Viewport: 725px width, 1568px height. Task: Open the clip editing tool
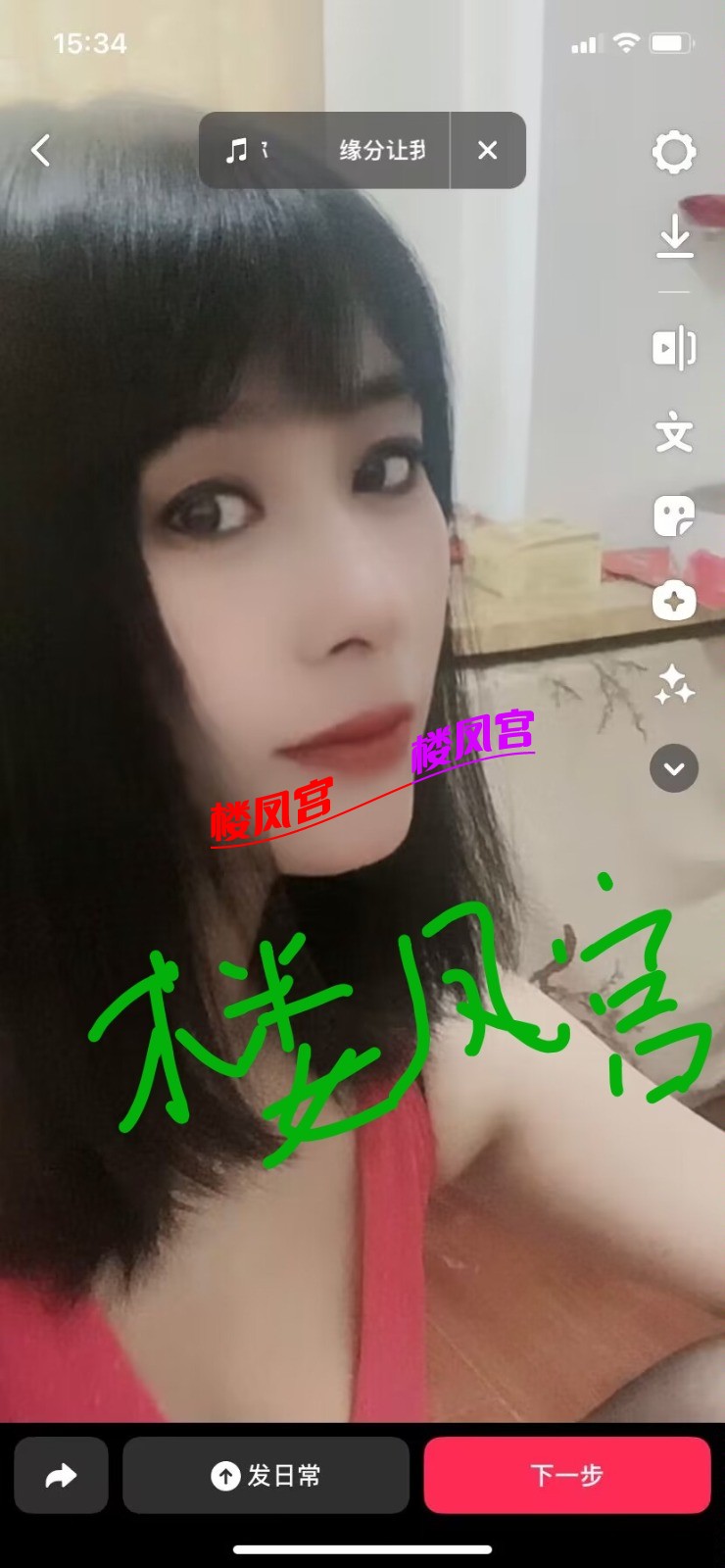[x=674, y=348]
